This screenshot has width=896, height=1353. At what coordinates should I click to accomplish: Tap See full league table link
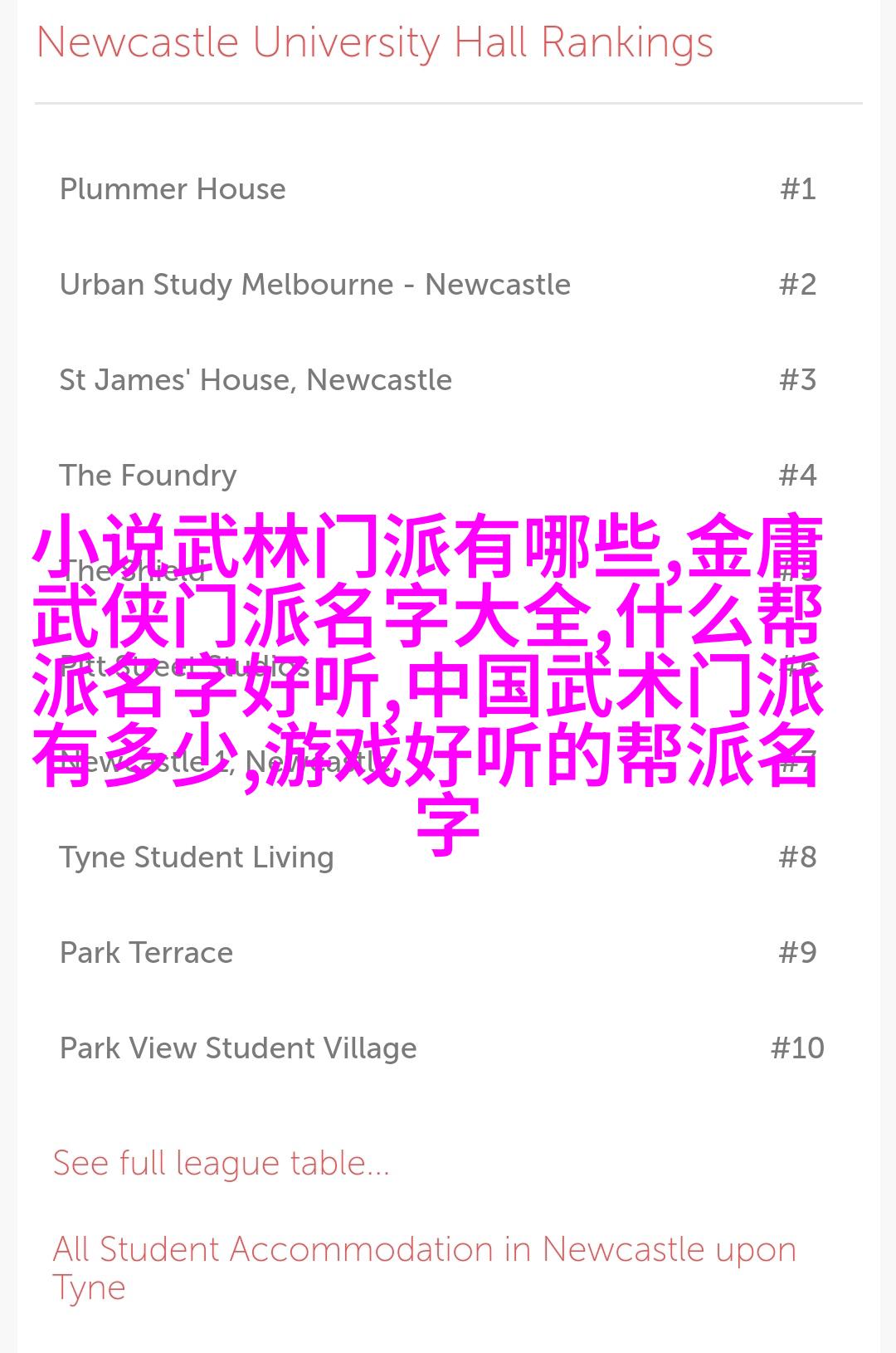point(221,1163)
